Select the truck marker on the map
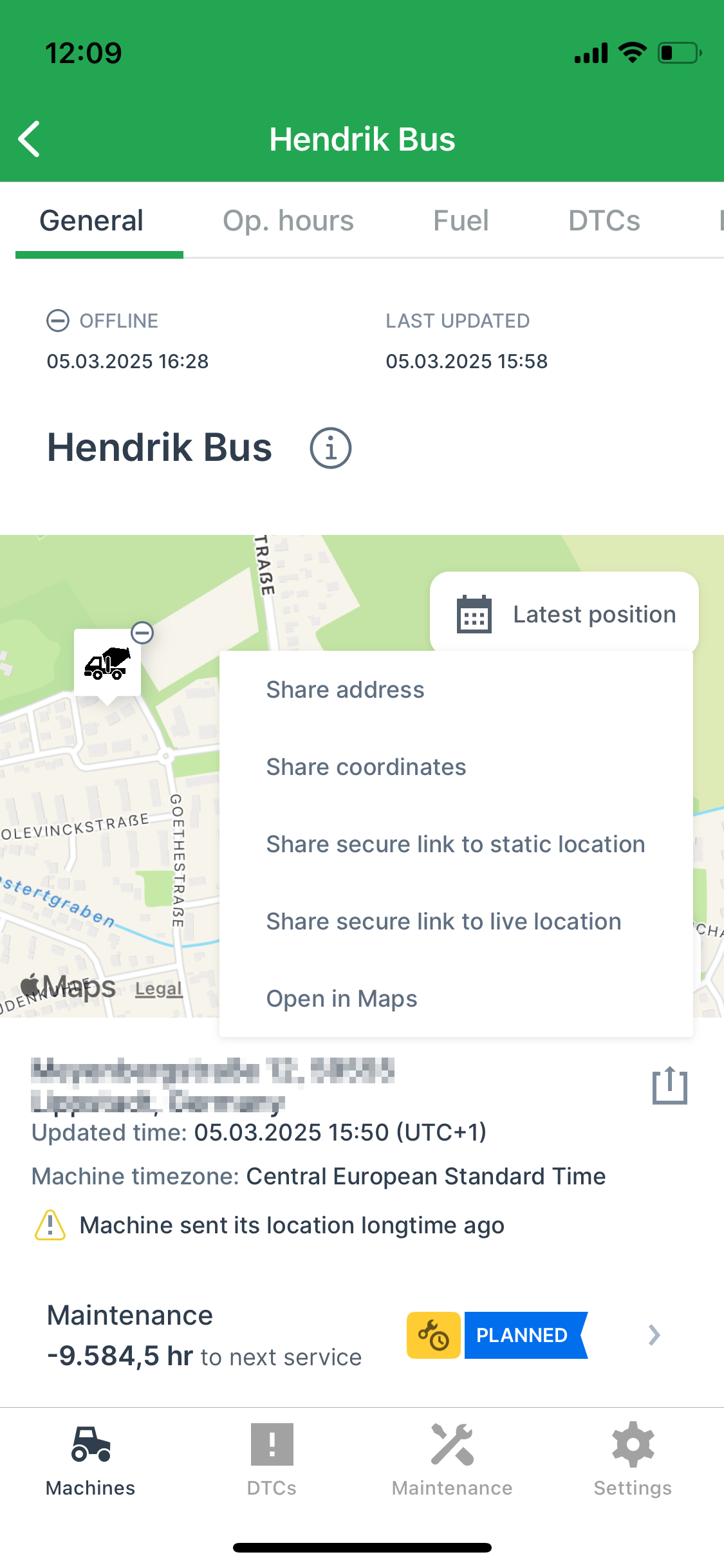The height and width of the screenshot is (1568, 724). click(107, 665)
